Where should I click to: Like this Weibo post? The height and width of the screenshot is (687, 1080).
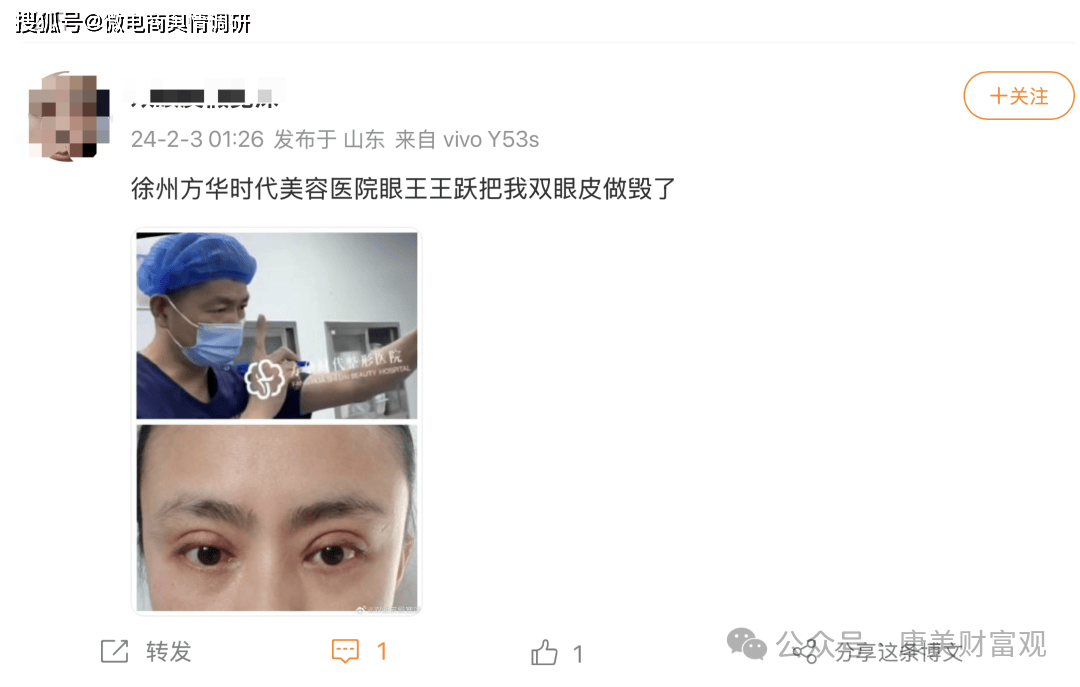pos(556,654)
